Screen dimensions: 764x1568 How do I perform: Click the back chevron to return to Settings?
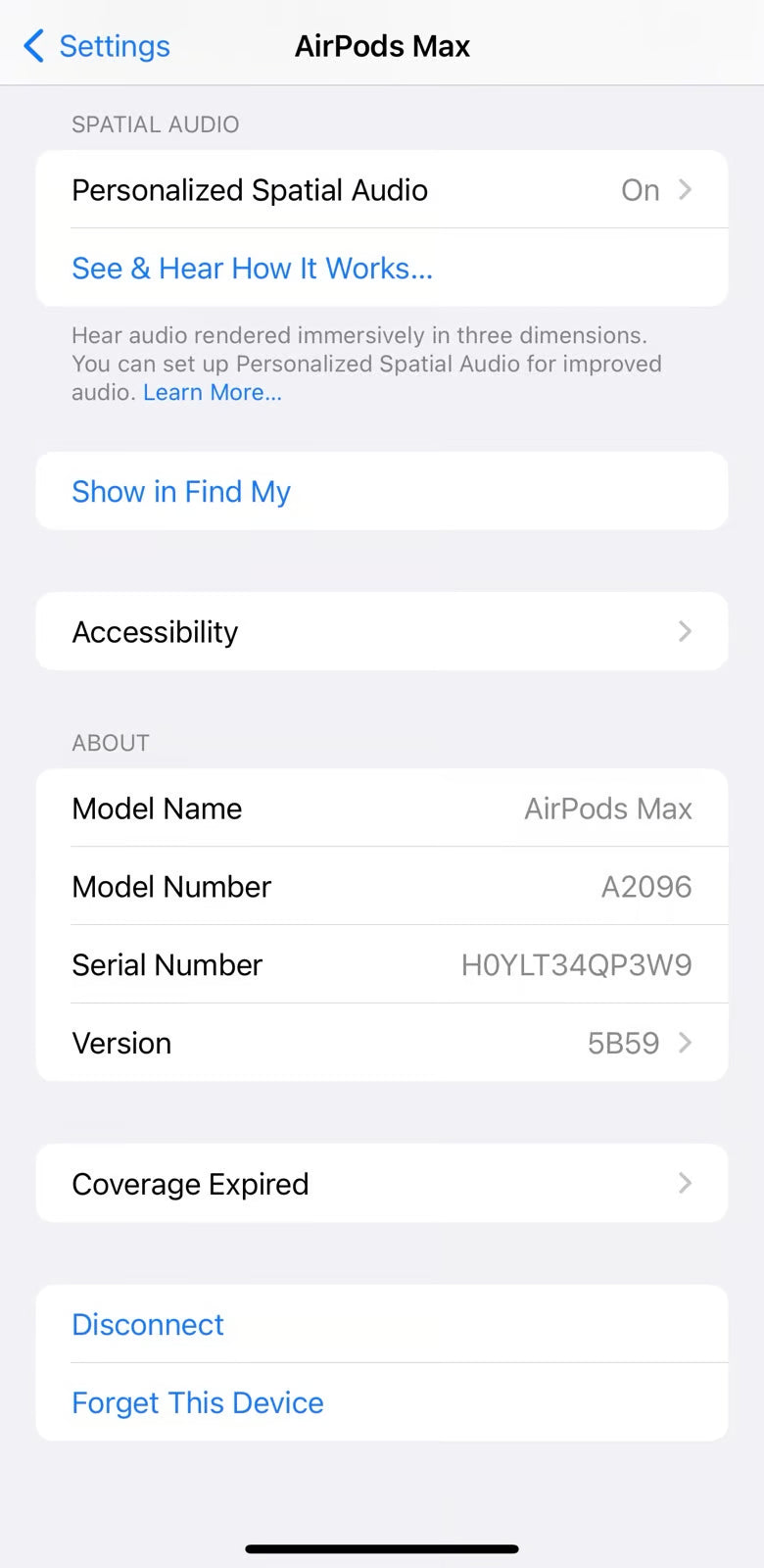coord(33,45)
